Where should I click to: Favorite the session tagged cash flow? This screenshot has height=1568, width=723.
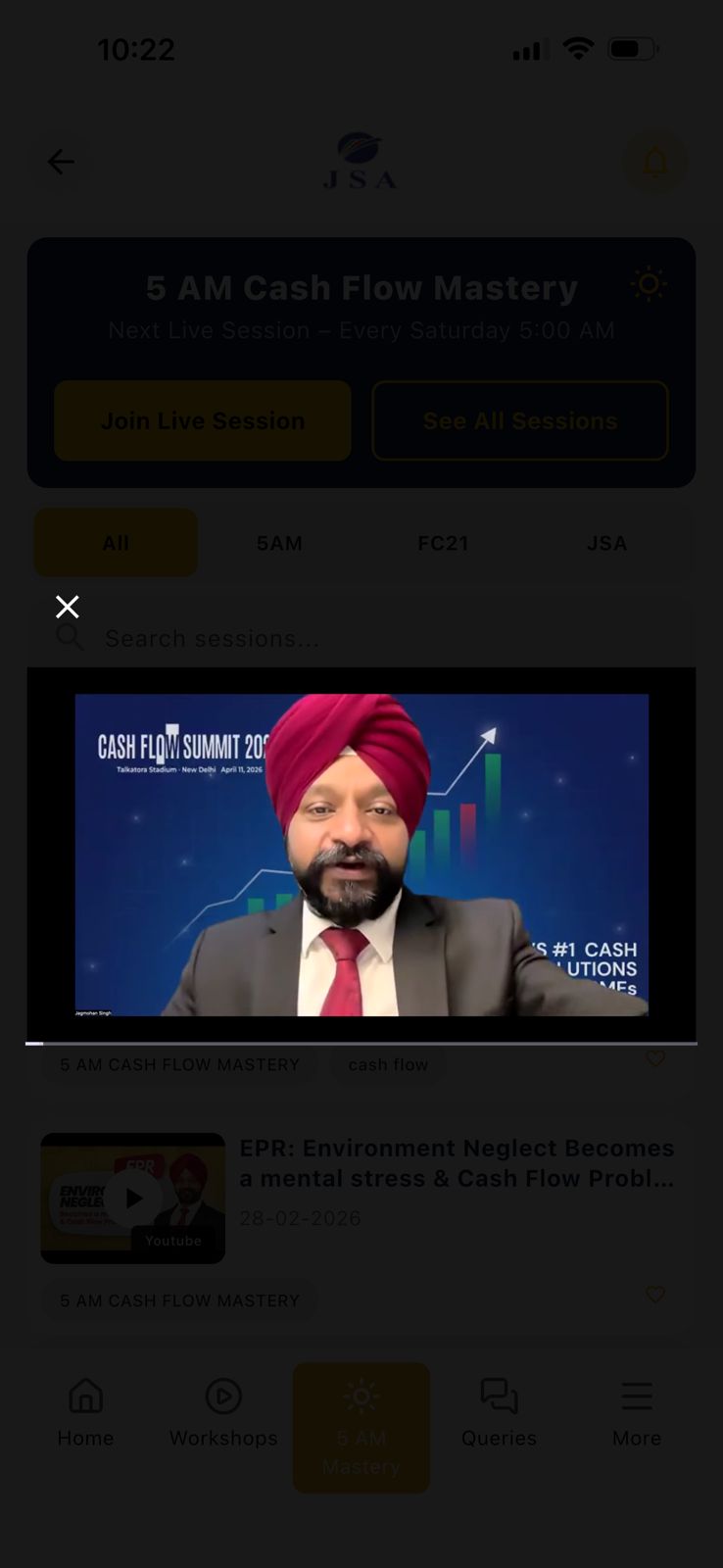(x=655, y=1059)
